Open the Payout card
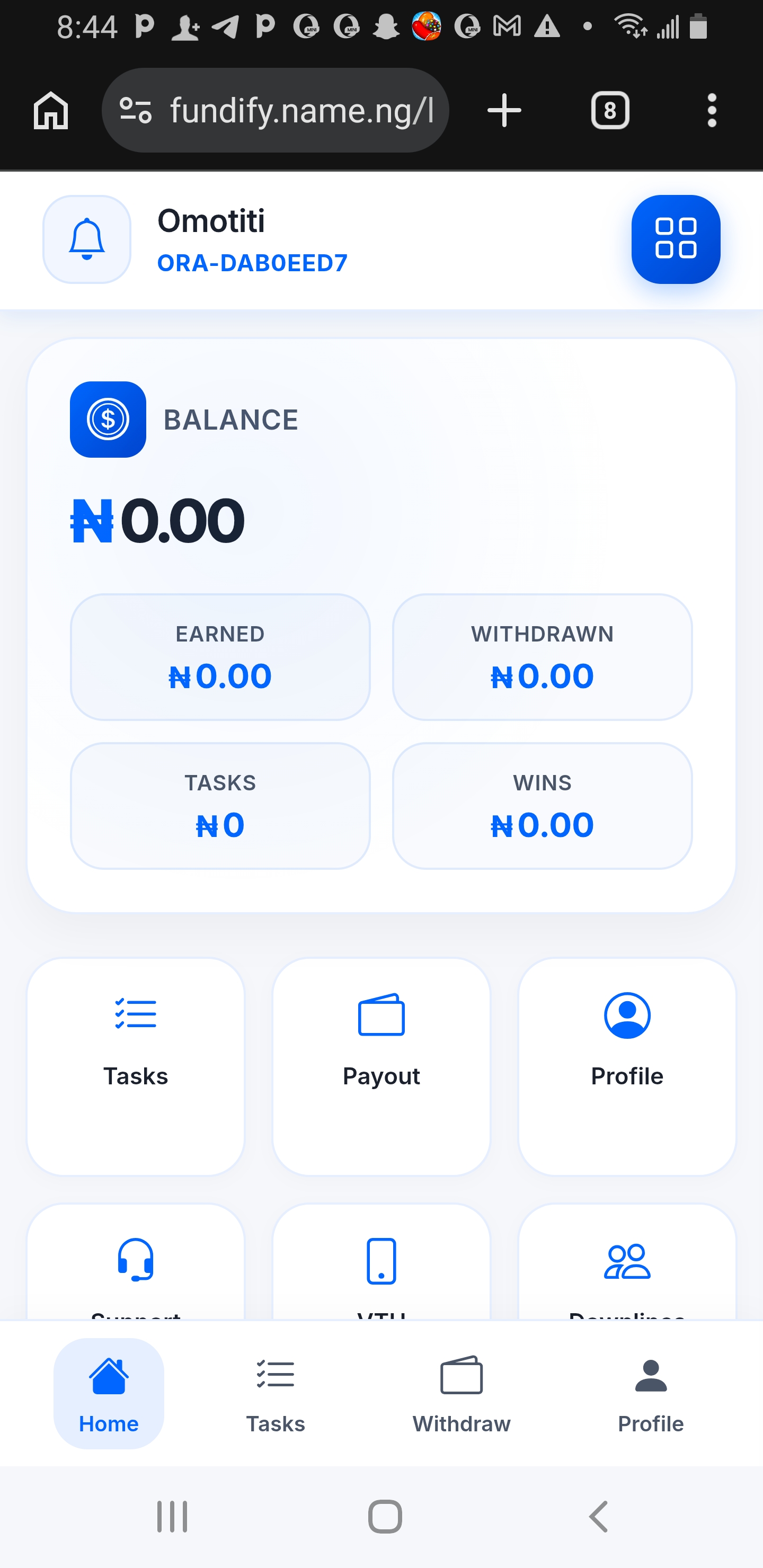The image size is (763, 1568). point(381,1066)
